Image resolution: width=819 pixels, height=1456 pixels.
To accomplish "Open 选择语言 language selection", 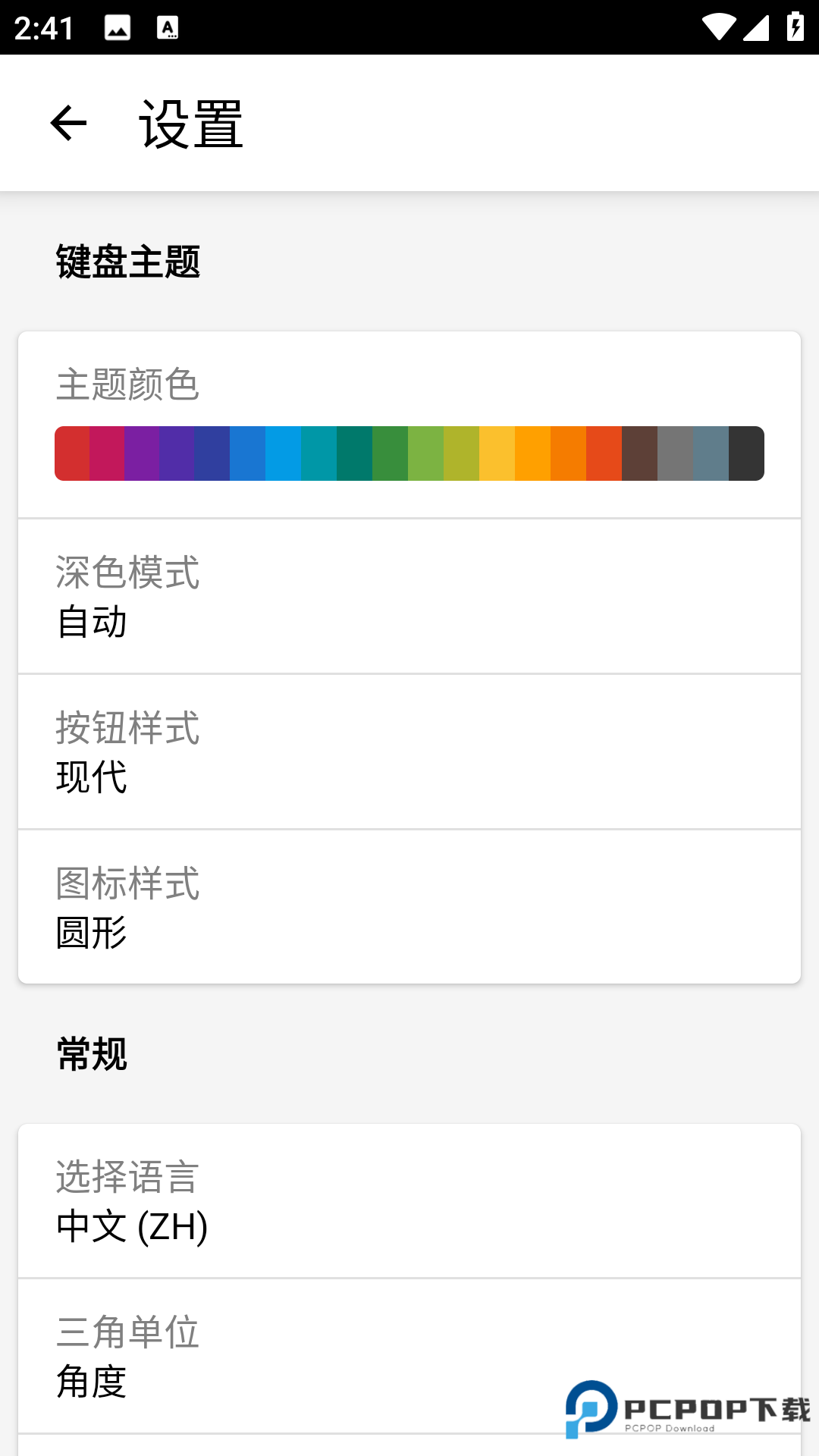I will click(409, 1201).
